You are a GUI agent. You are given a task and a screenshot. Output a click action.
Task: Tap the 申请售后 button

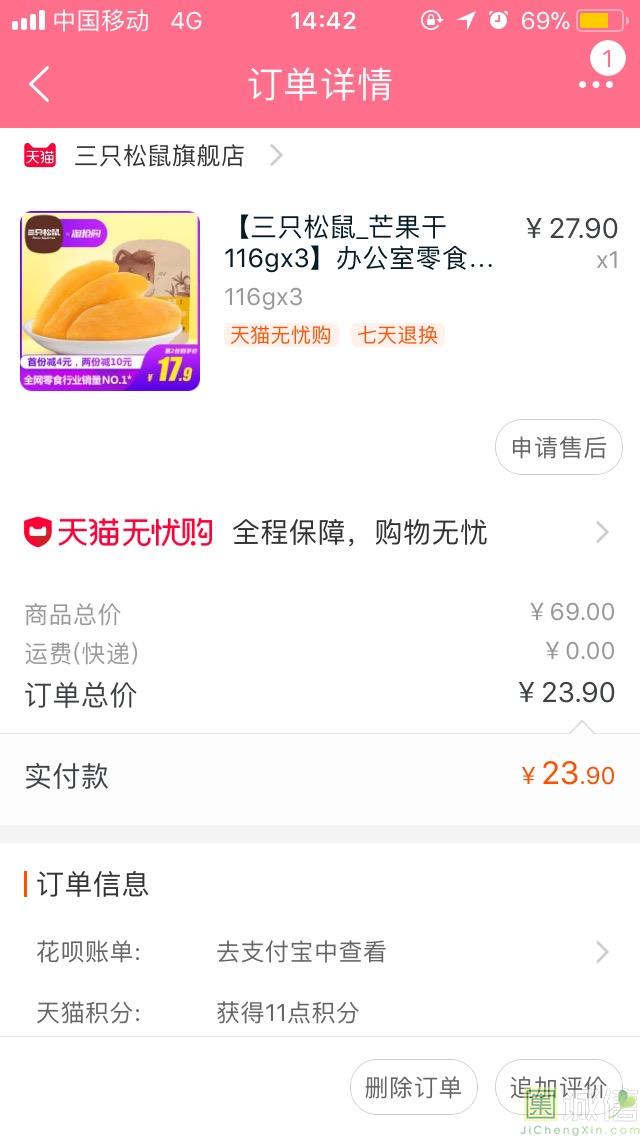pyautogui.click(x=558, y=447)
